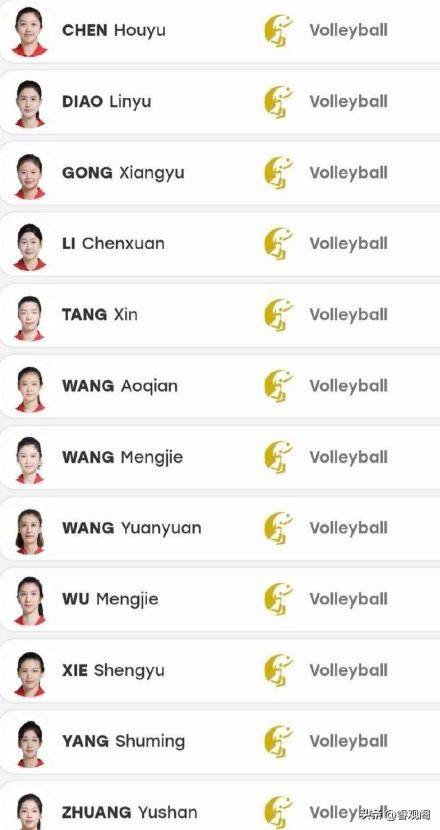This screenshot has width=440, height=830.
Task: Open WANG Mengjie's profile
Action: click(x=220, y=457)
